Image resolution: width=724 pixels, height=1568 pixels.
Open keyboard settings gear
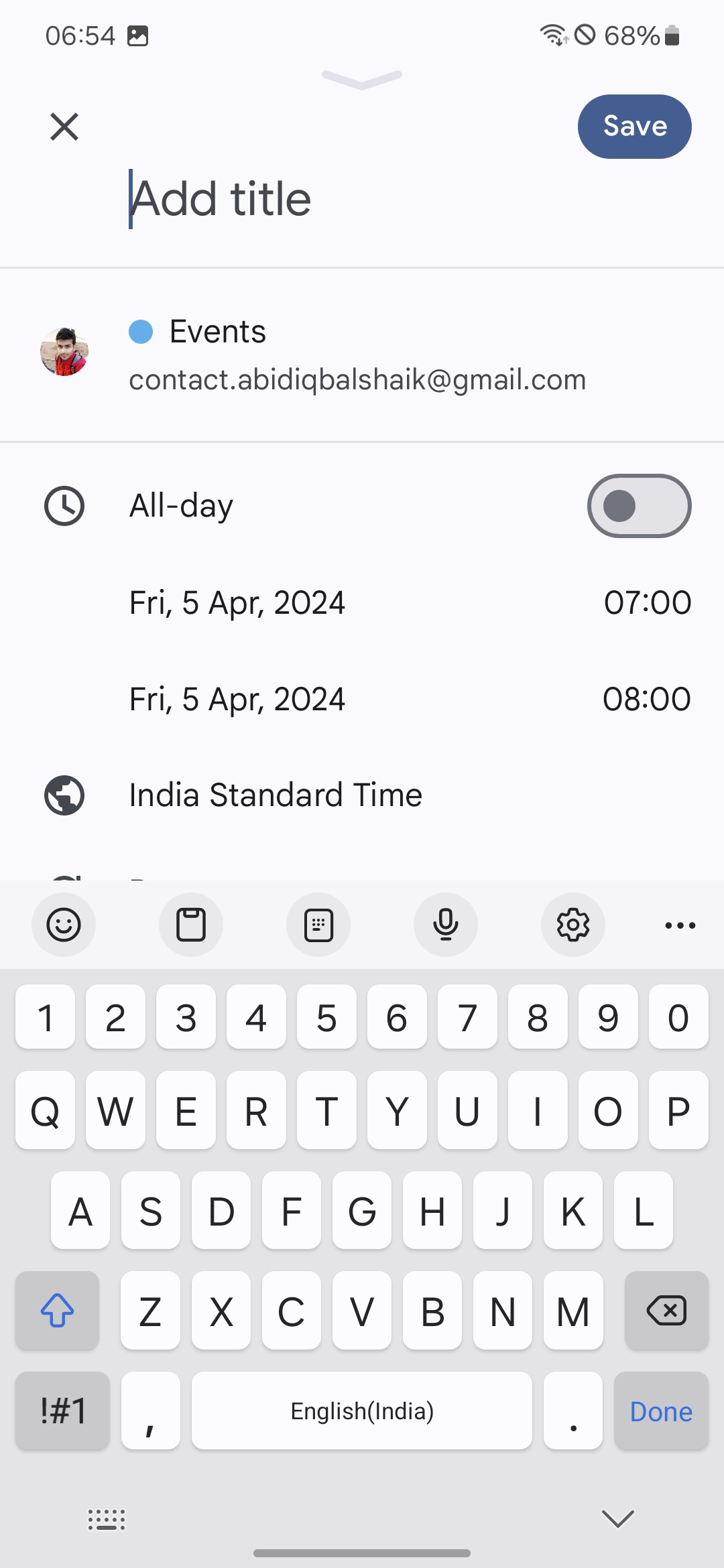[573, 925]
